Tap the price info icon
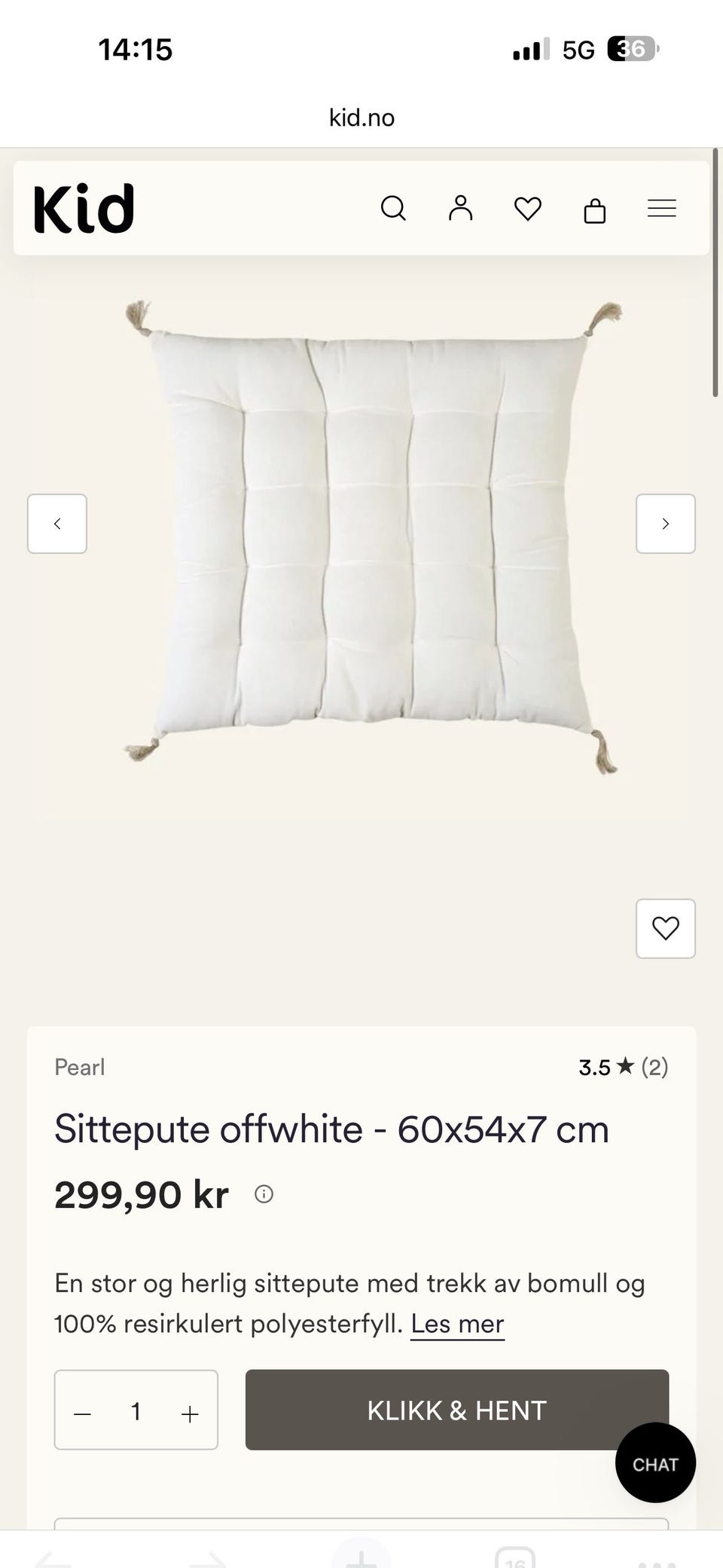This screenshot has width=723, height=1568. (264, 1194)
